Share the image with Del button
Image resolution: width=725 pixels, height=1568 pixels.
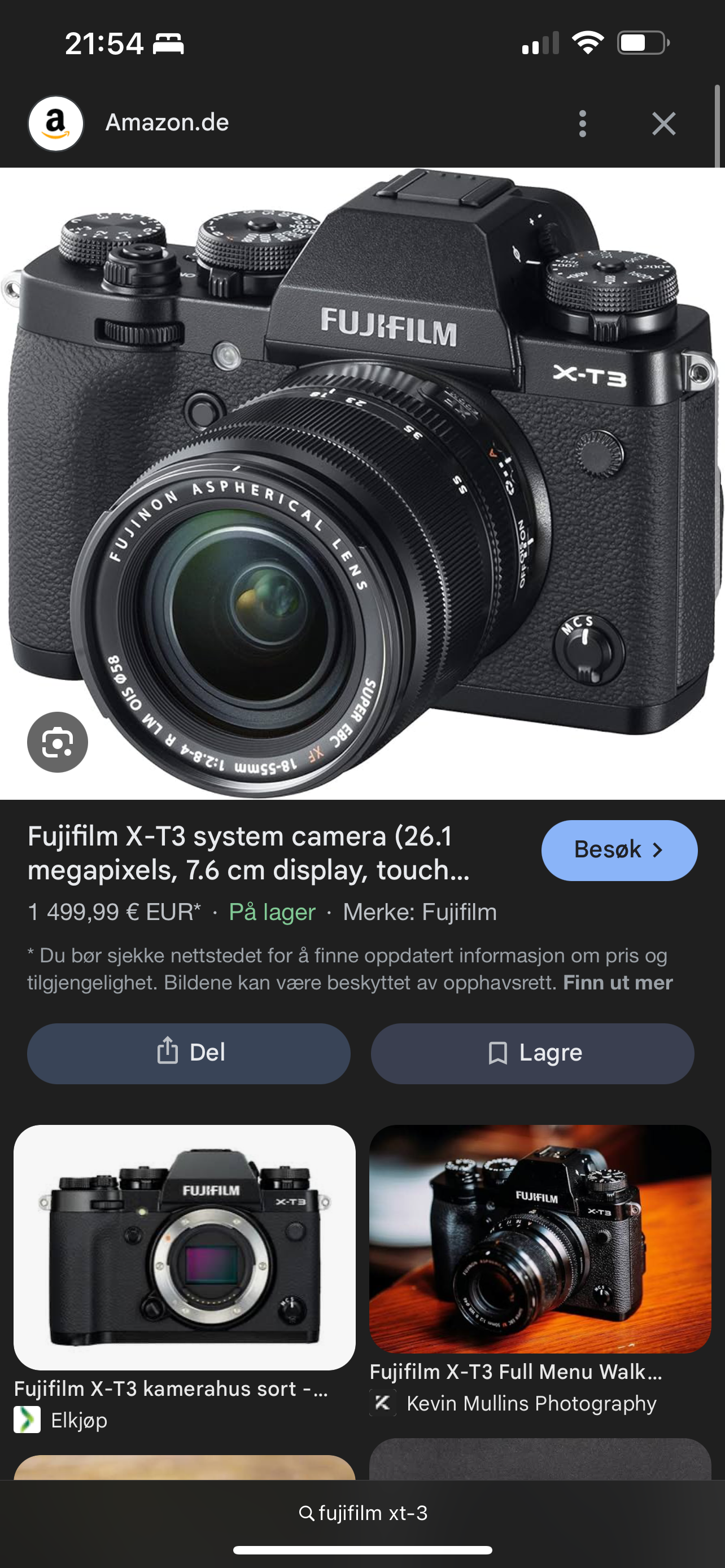(x=189, y=1053)
